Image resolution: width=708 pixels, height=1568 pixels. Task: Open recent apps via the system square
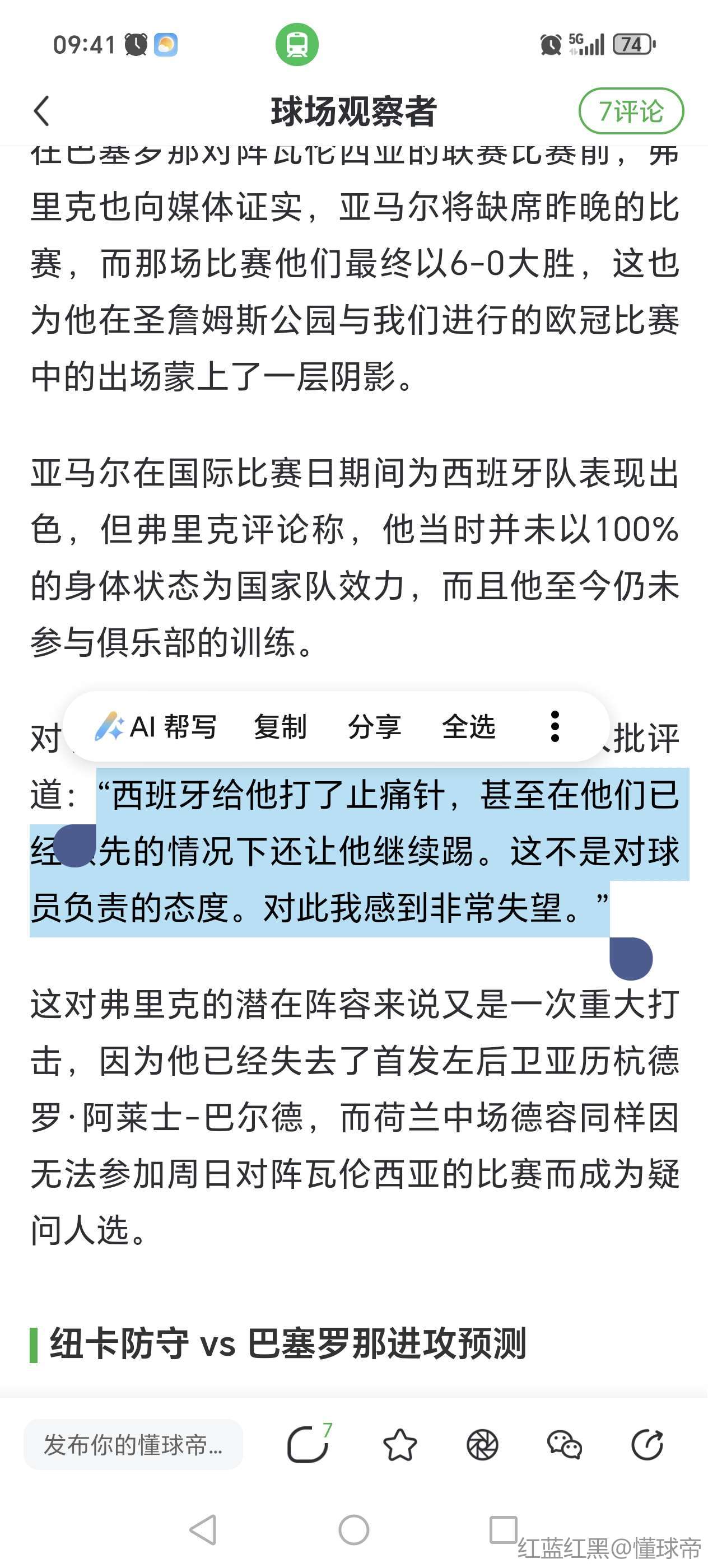504,1529
